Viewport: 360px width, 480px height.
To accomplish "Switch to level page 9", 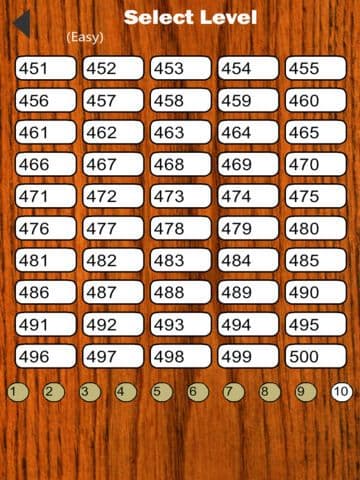I will coord(306,392).
